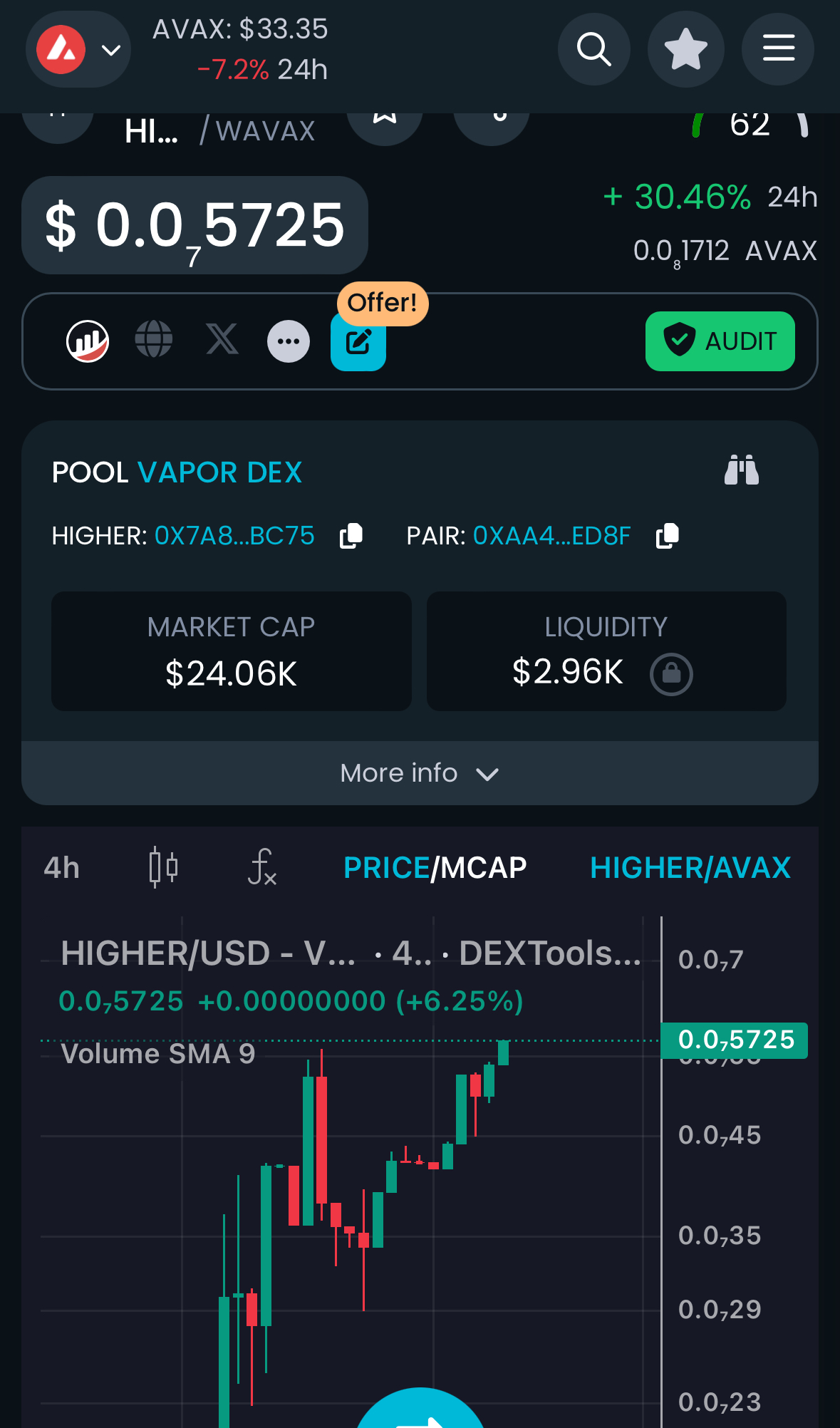The height and width of the screenshot is (1428, 840).
Task: Change the candlestick chart style
Action: (x=163, y=867)
